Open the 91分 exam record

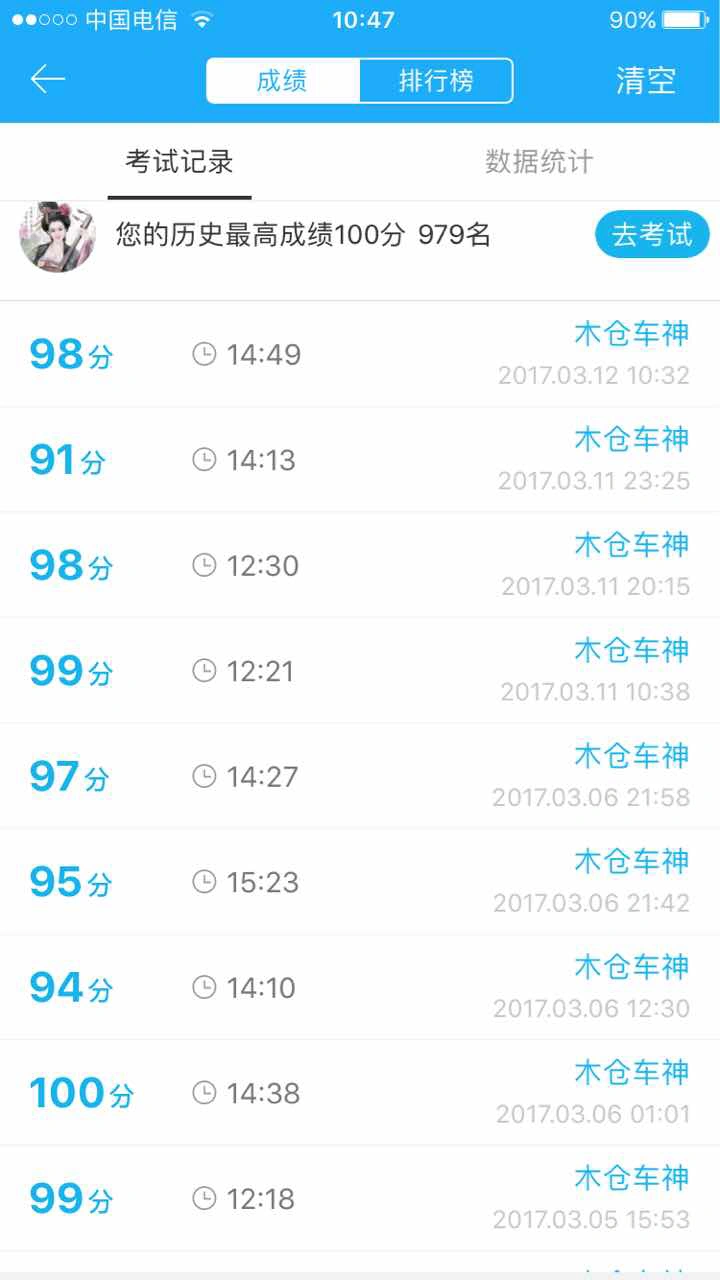point(360,460)
